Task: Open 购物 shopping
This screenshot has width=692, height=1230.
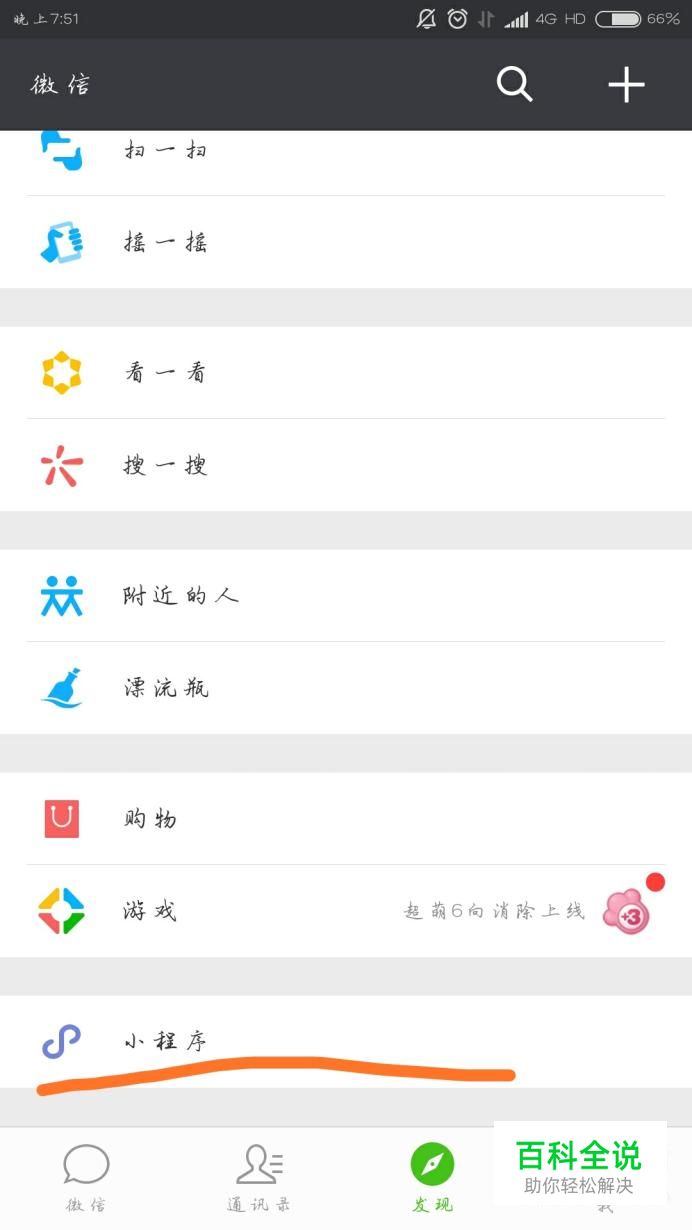Action: (x=150, y=819)
